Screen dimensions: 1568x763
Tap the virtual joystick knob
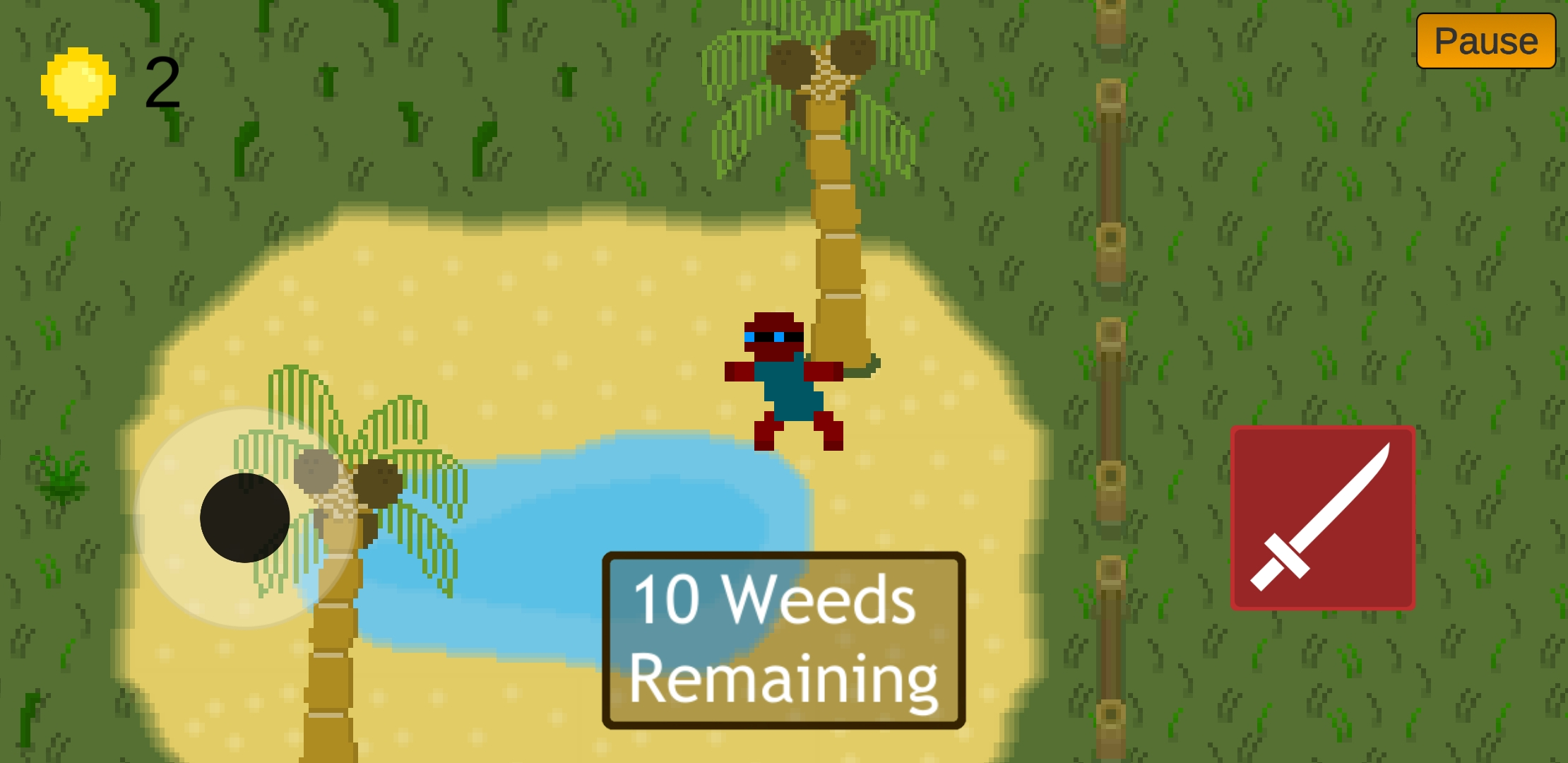point(244,518)
